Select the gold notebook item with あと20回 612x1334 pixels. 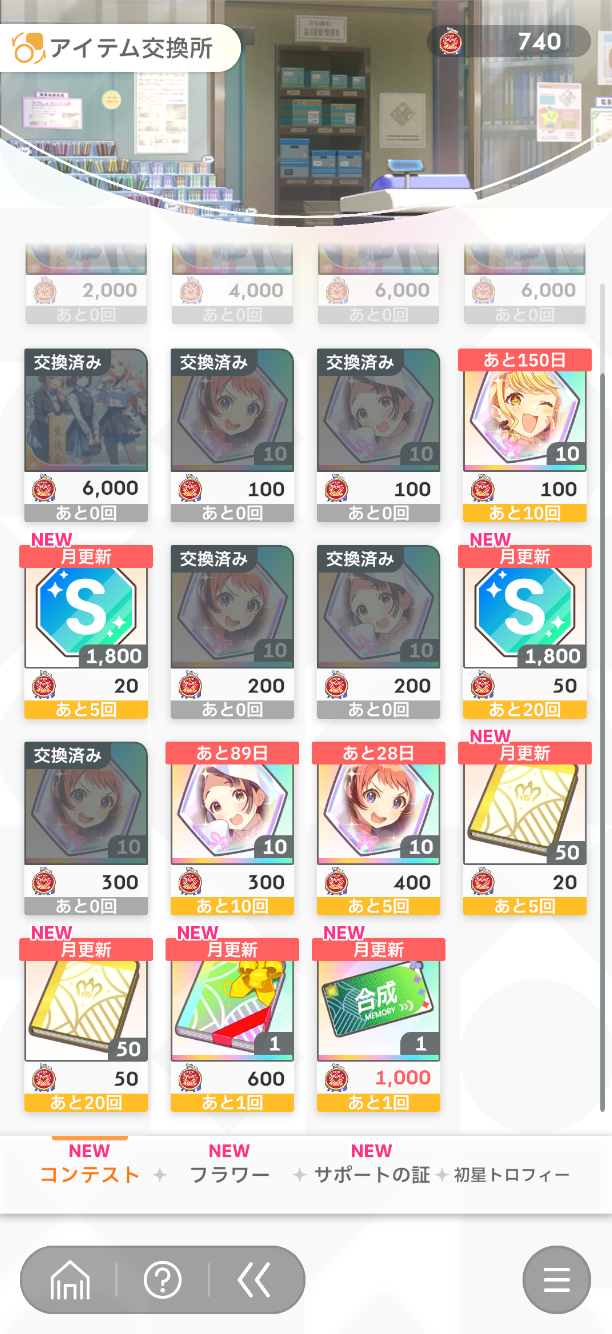(x=86, y=1025)
